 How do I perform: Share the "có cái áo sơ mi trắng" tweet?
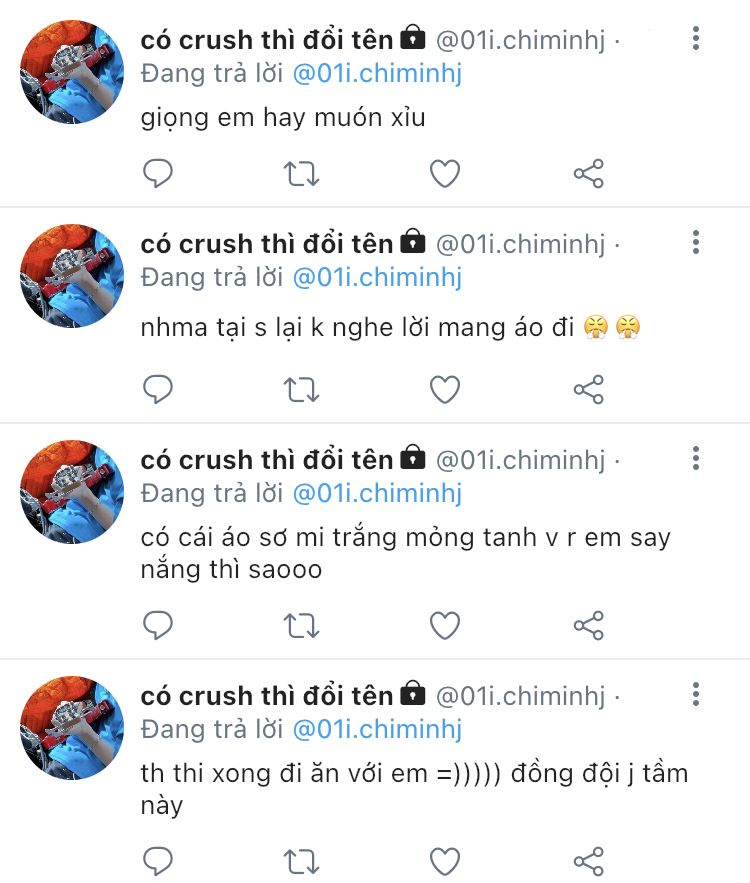[x=589, y=626]
